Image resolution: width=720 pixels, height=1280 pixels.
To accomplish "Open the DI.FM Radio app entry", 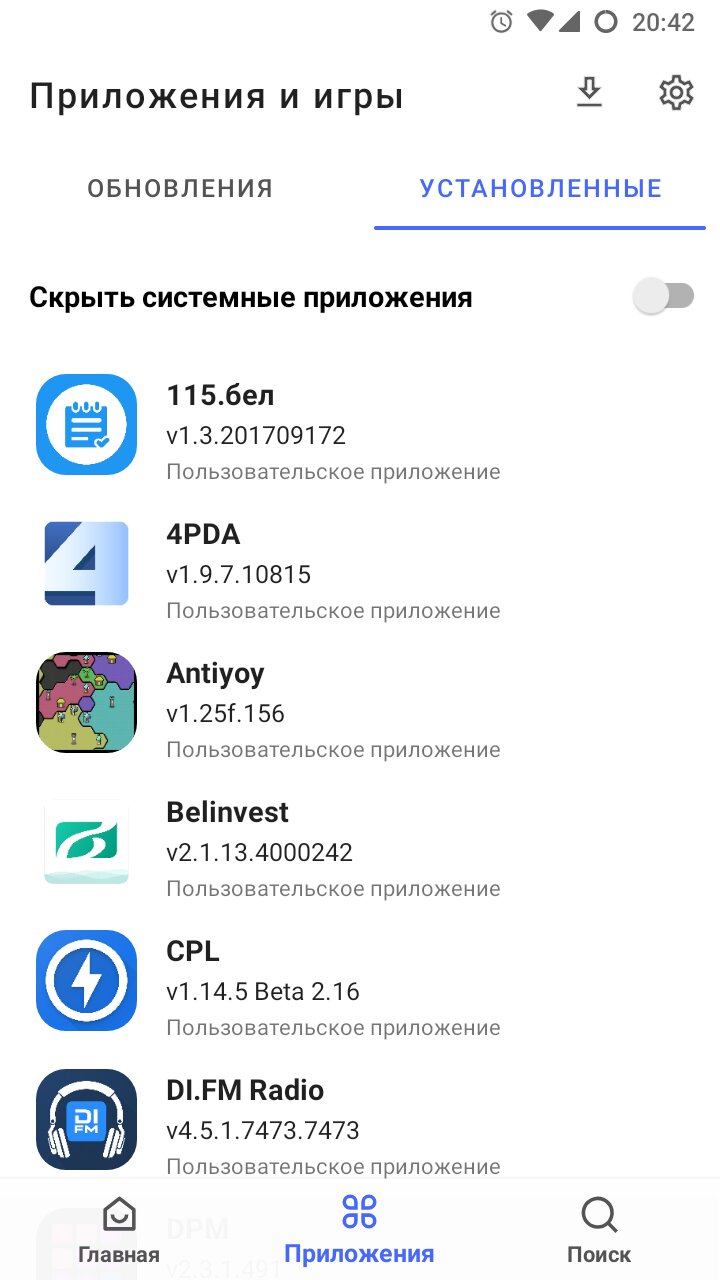I will point(360,1119).
